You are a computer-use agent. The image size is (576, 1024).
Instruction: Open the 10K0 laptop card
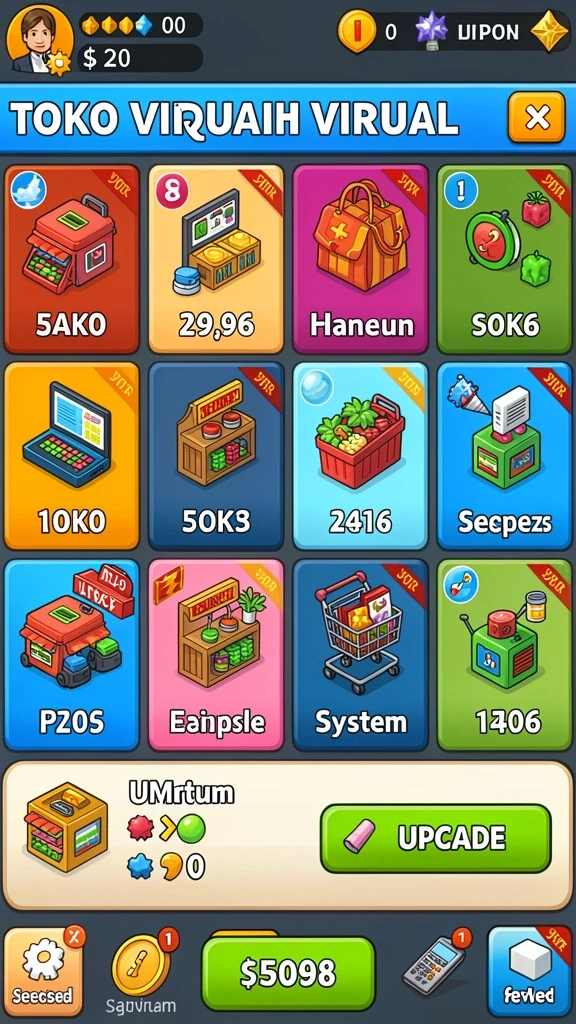click(72, 456)
